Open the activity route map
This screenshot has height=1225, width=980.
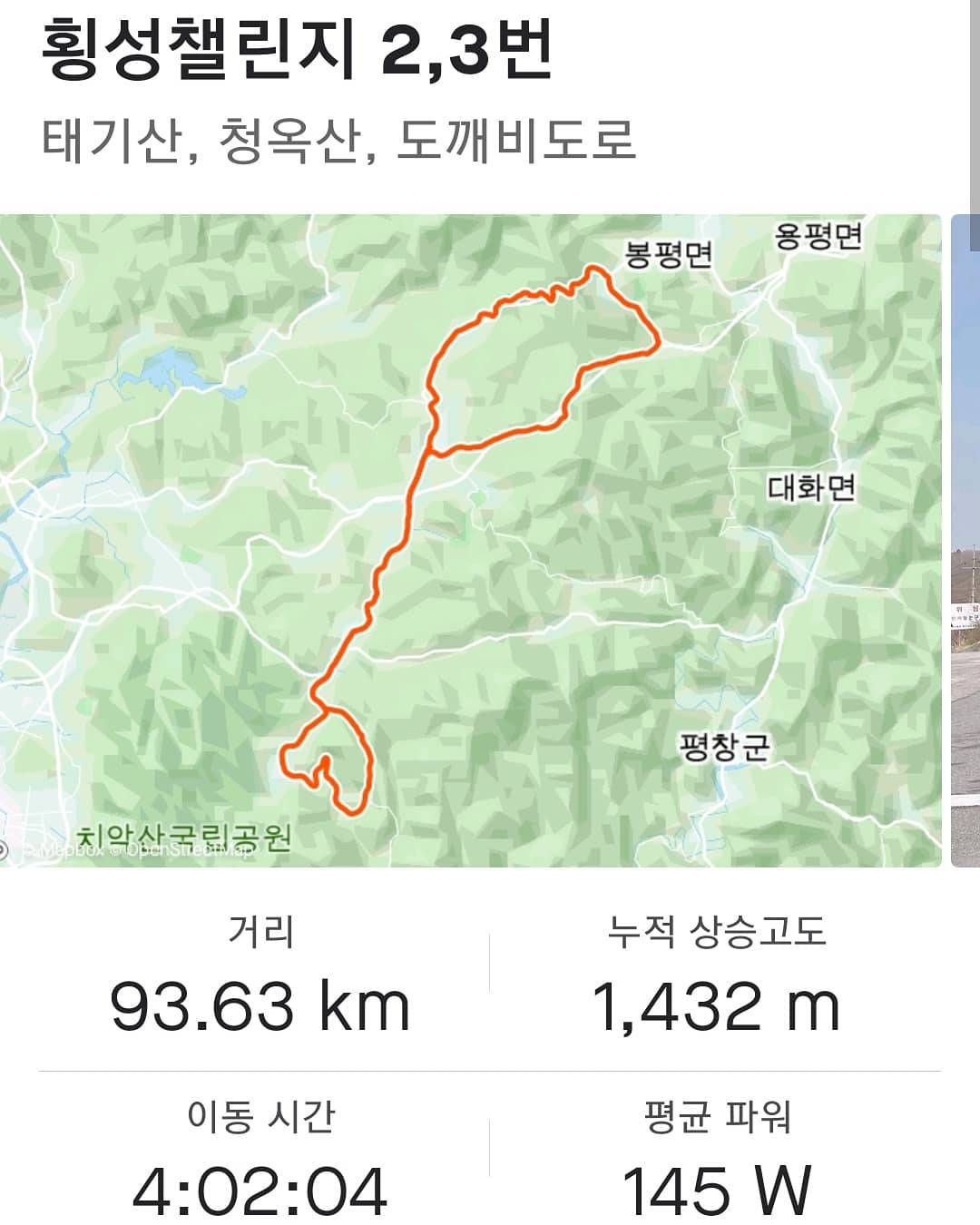pyautogui.click(x=470, y=540)
